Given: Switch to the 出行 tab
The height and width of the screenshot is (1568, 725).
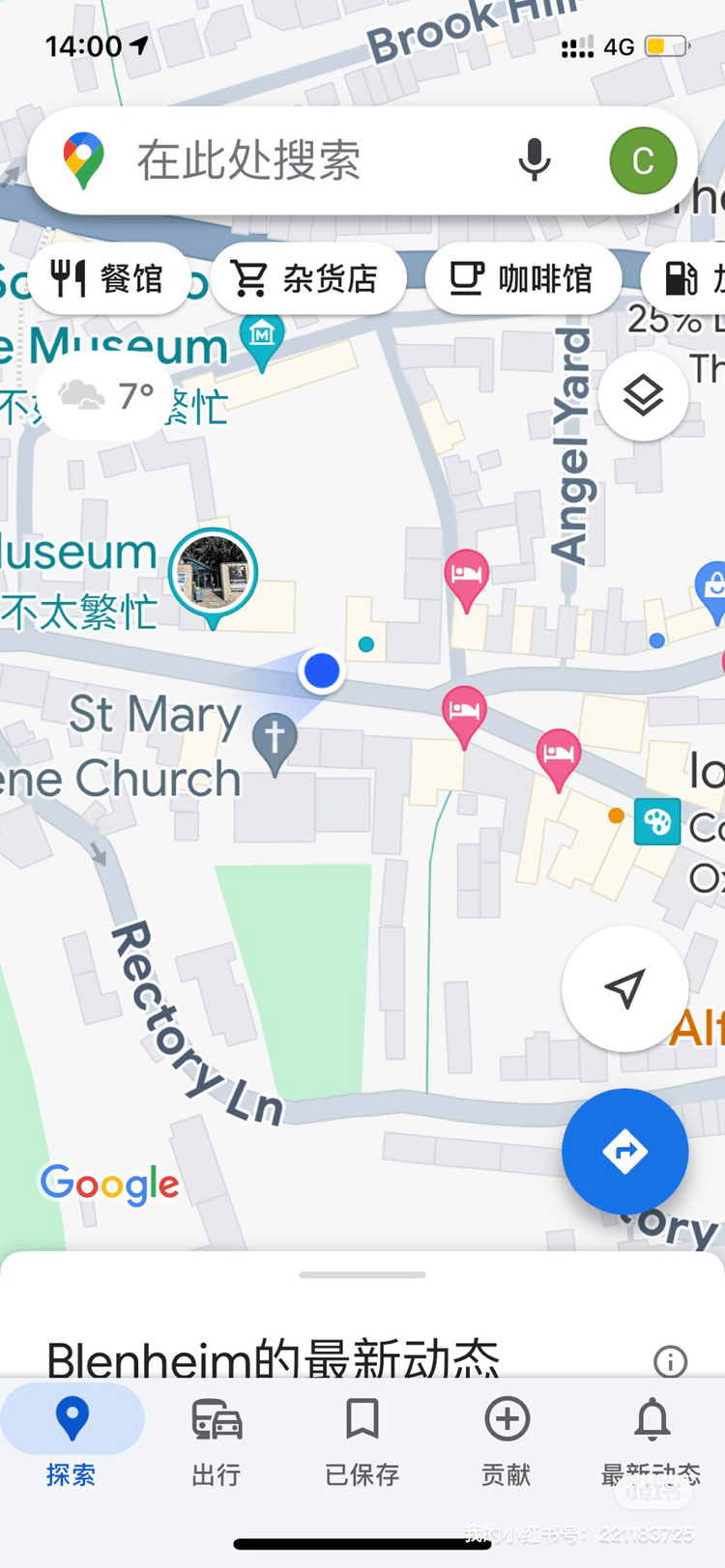Looking at the screenshot, I should 217,1440.
